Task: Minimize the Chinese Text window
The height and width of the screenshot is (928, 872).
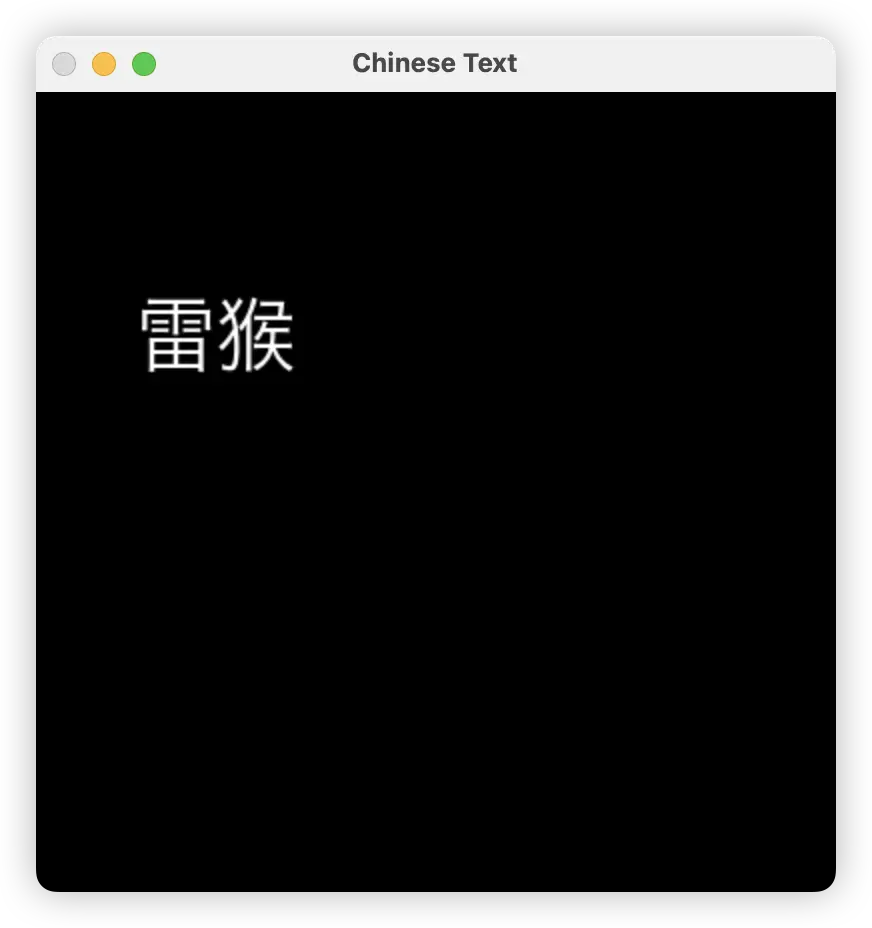Action: (x=104, y=64)
